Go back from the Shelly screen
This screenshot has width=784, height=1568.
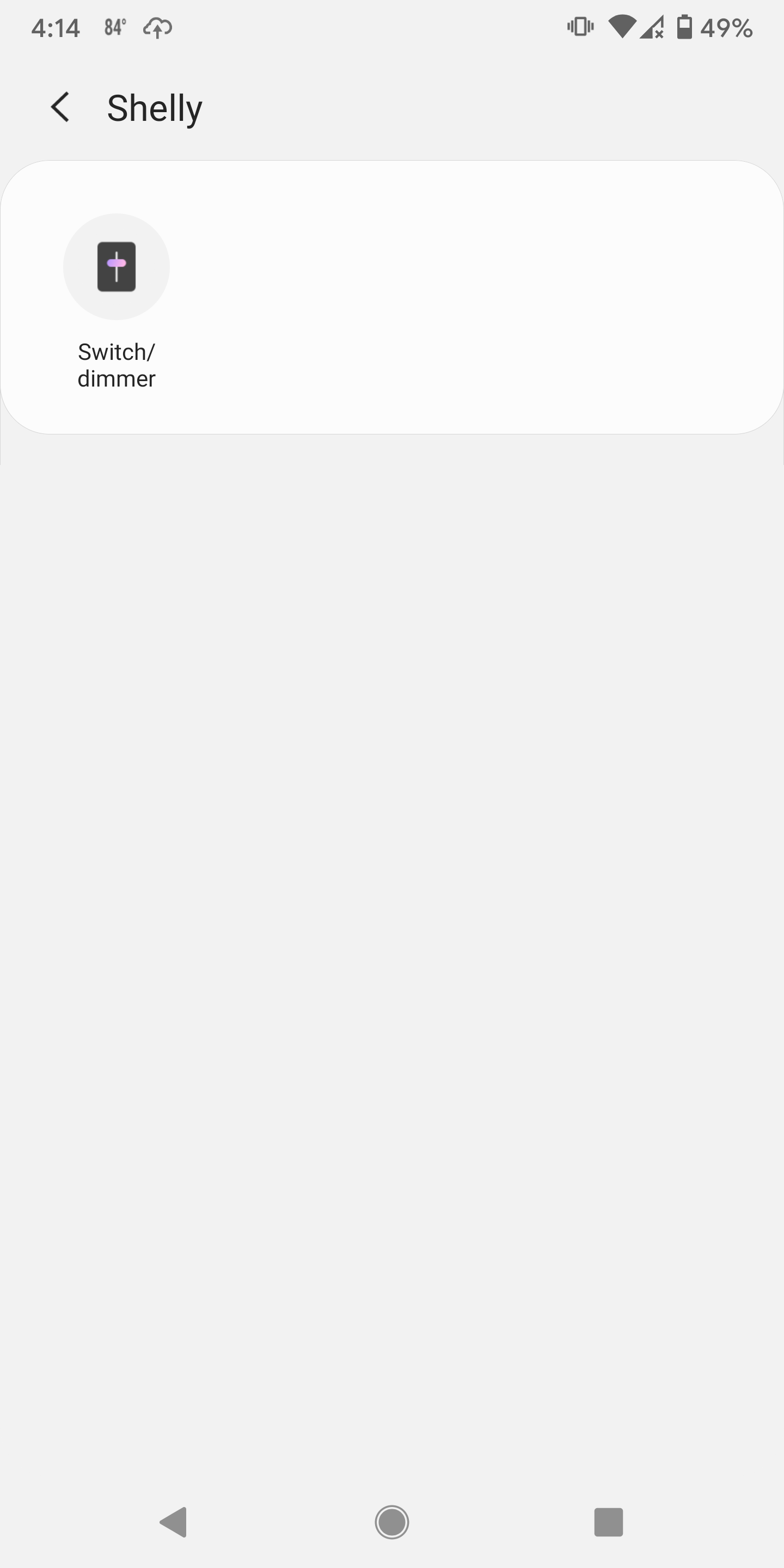60,108
